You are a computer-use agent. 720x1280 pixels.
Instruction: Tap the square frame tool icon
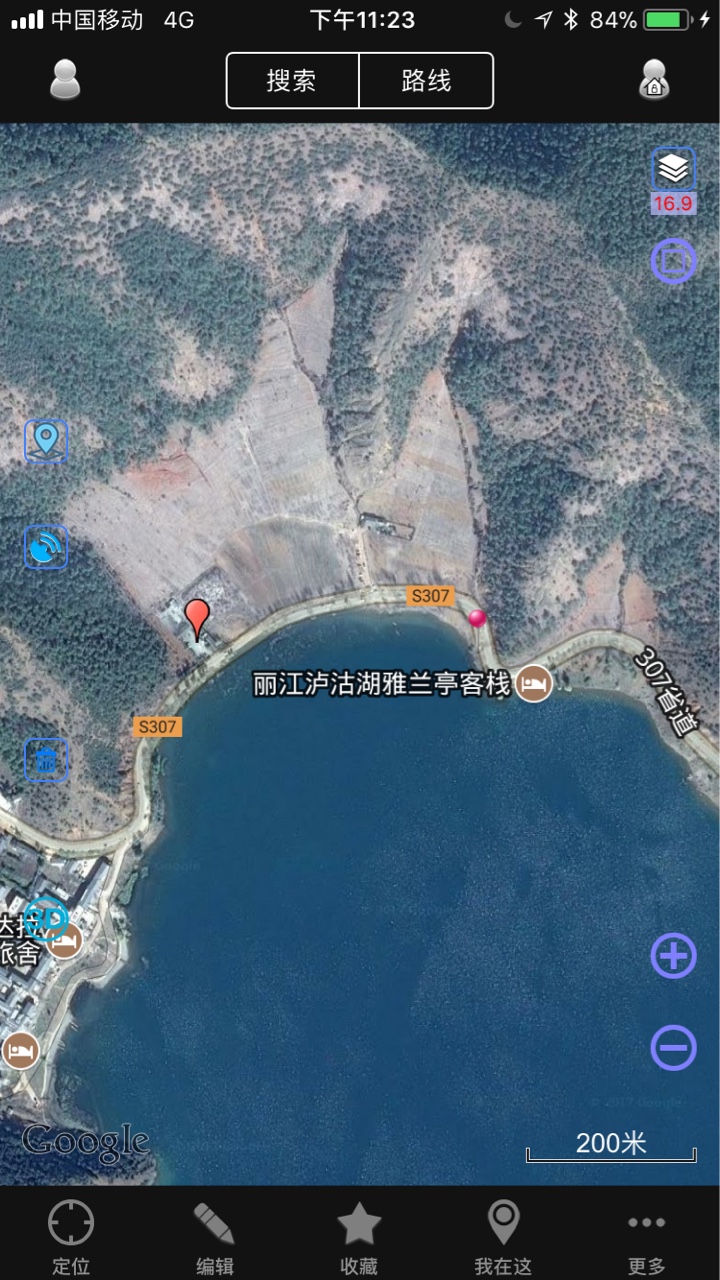coord(674,262)
